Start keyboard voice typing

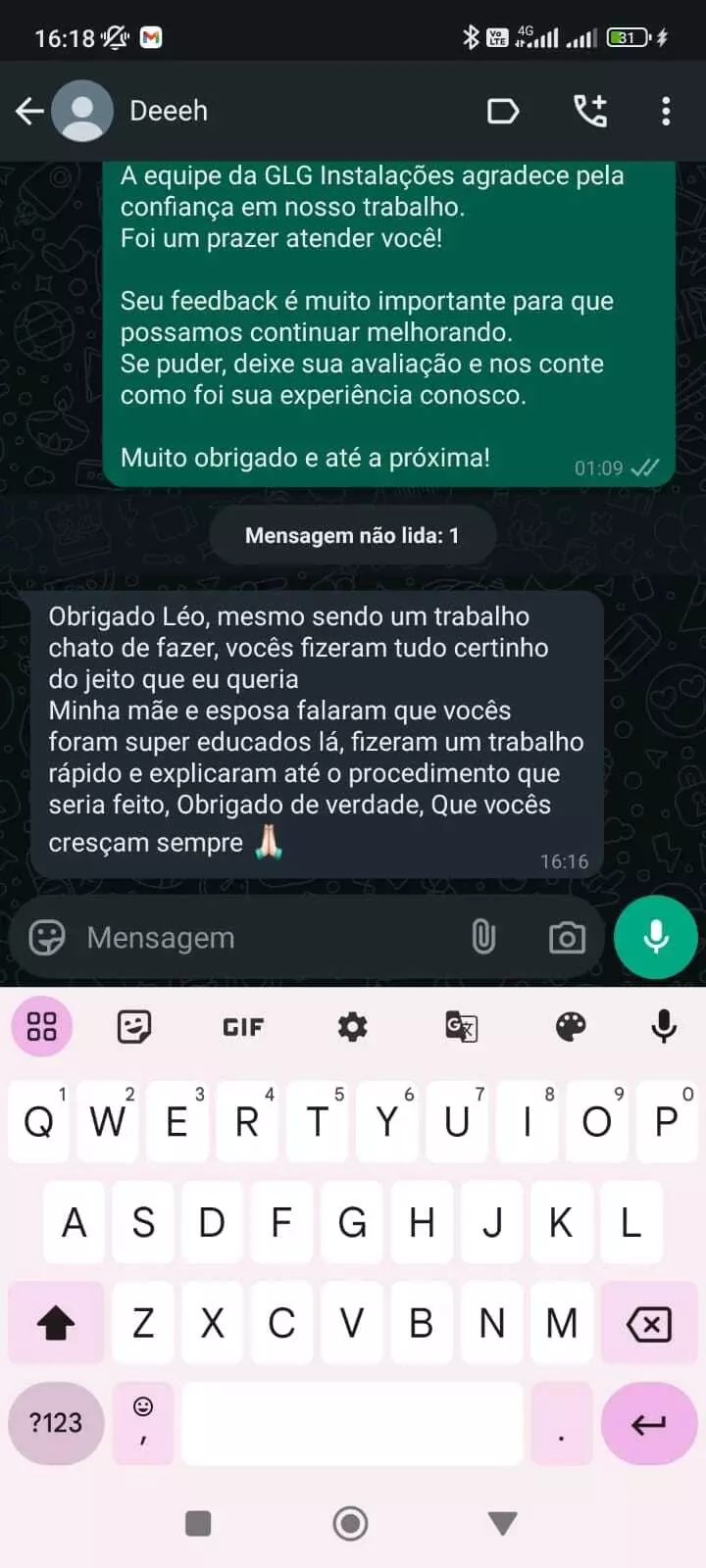(664, 1026)
